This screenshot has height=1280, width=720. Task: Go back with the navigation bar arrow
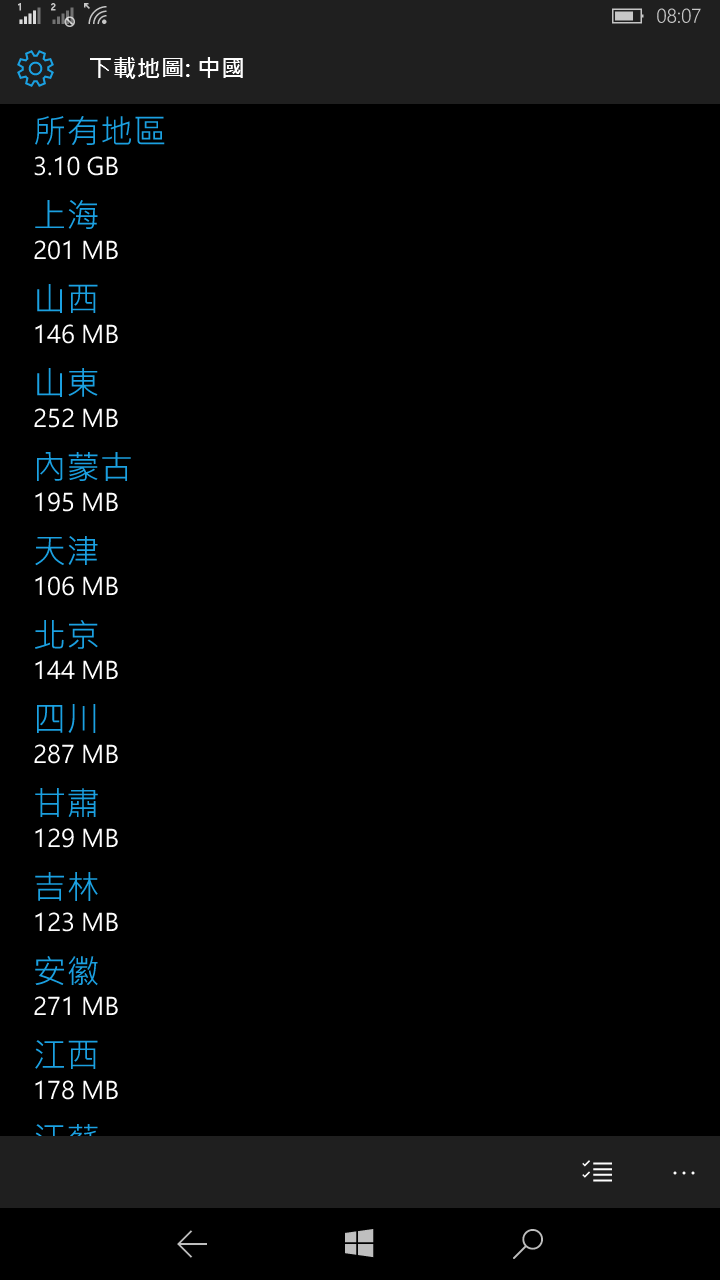click(192, 1244)
